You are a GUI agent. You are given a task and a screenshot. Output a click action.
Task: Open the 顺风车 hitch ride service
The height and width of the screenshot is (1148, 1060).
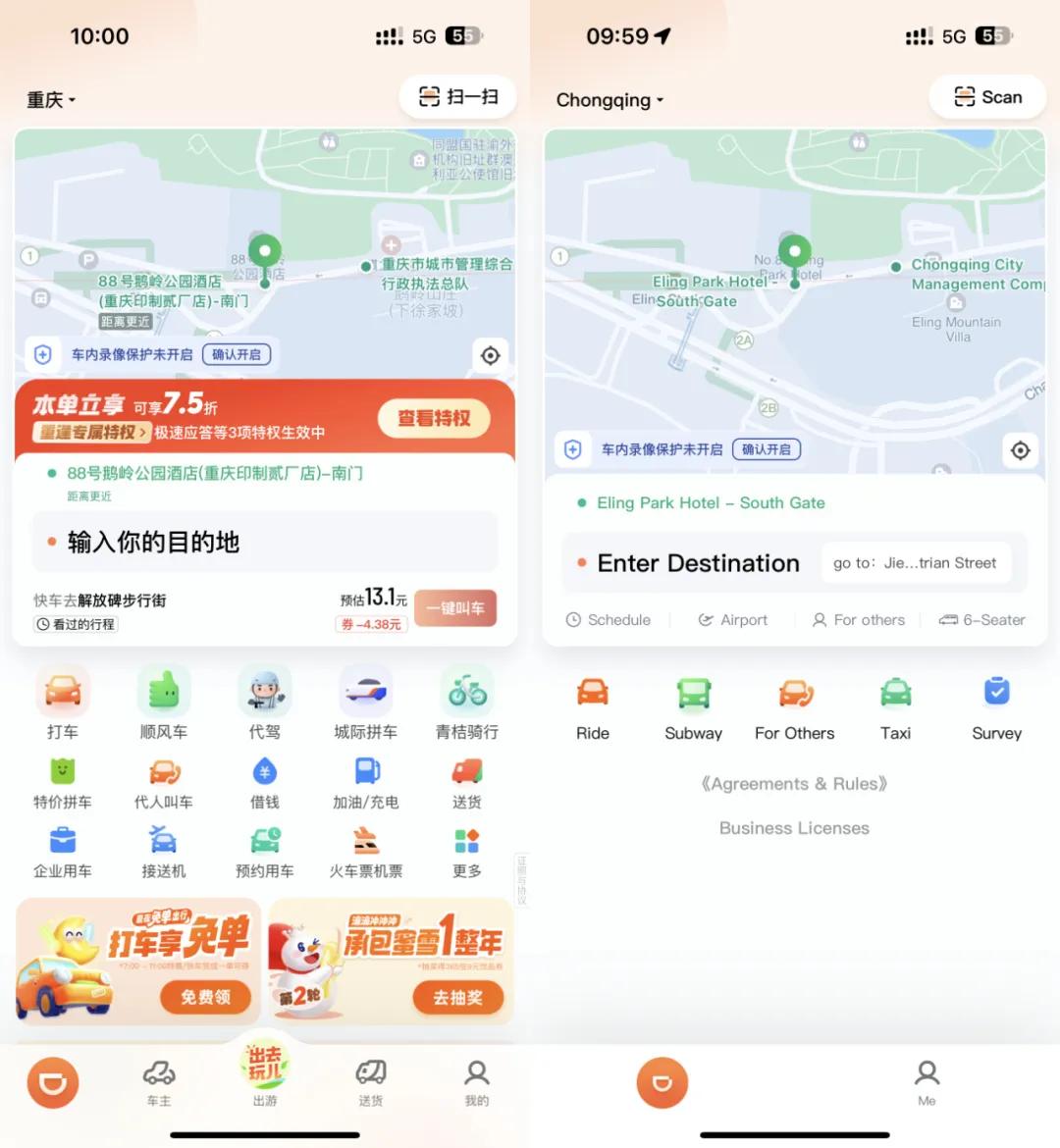tap(164, 704)
